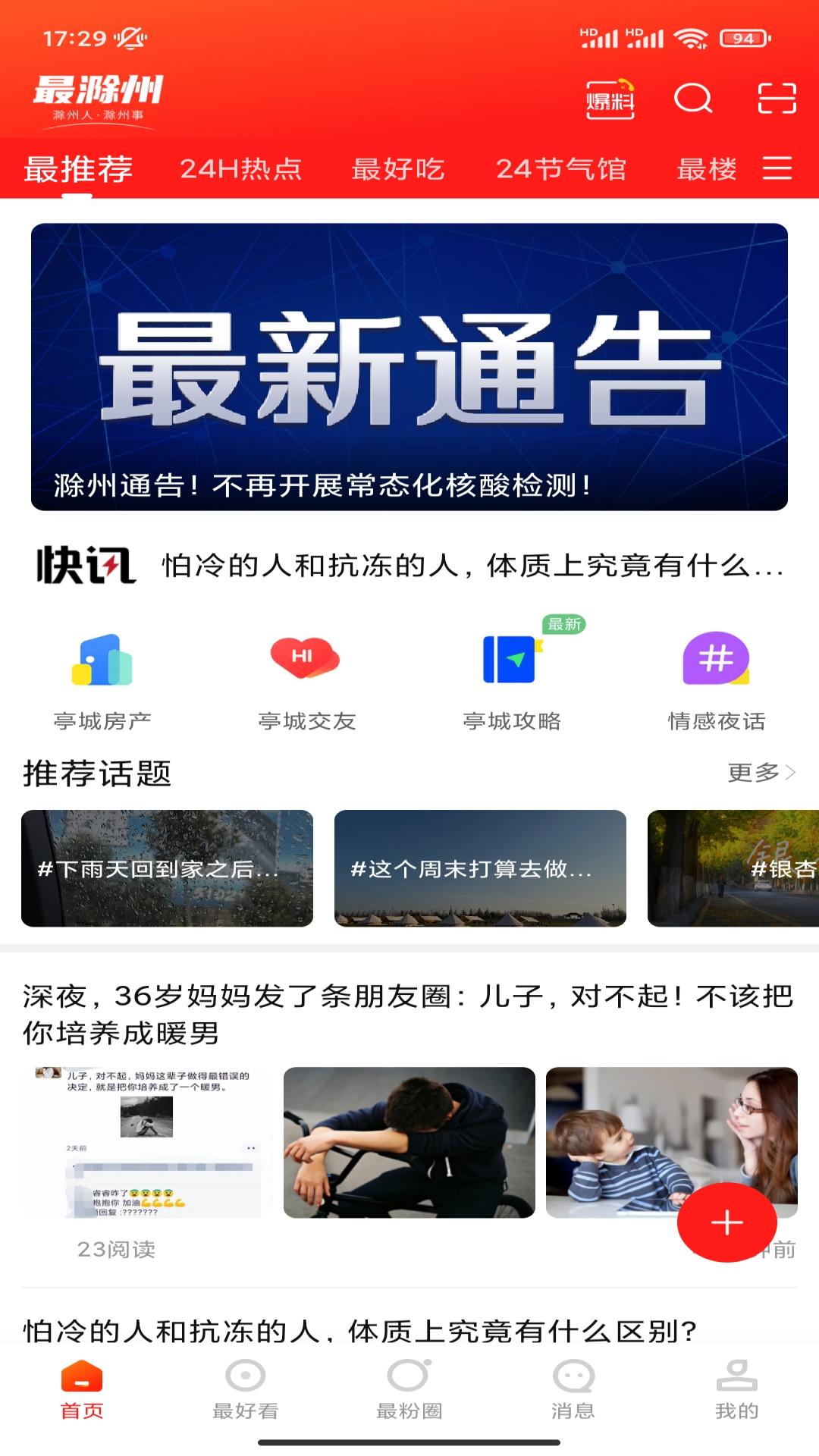This screenshot has width=819, height=1456.
Task: Open topic #这个周末打算去做
Action: [x=480, y=868]
